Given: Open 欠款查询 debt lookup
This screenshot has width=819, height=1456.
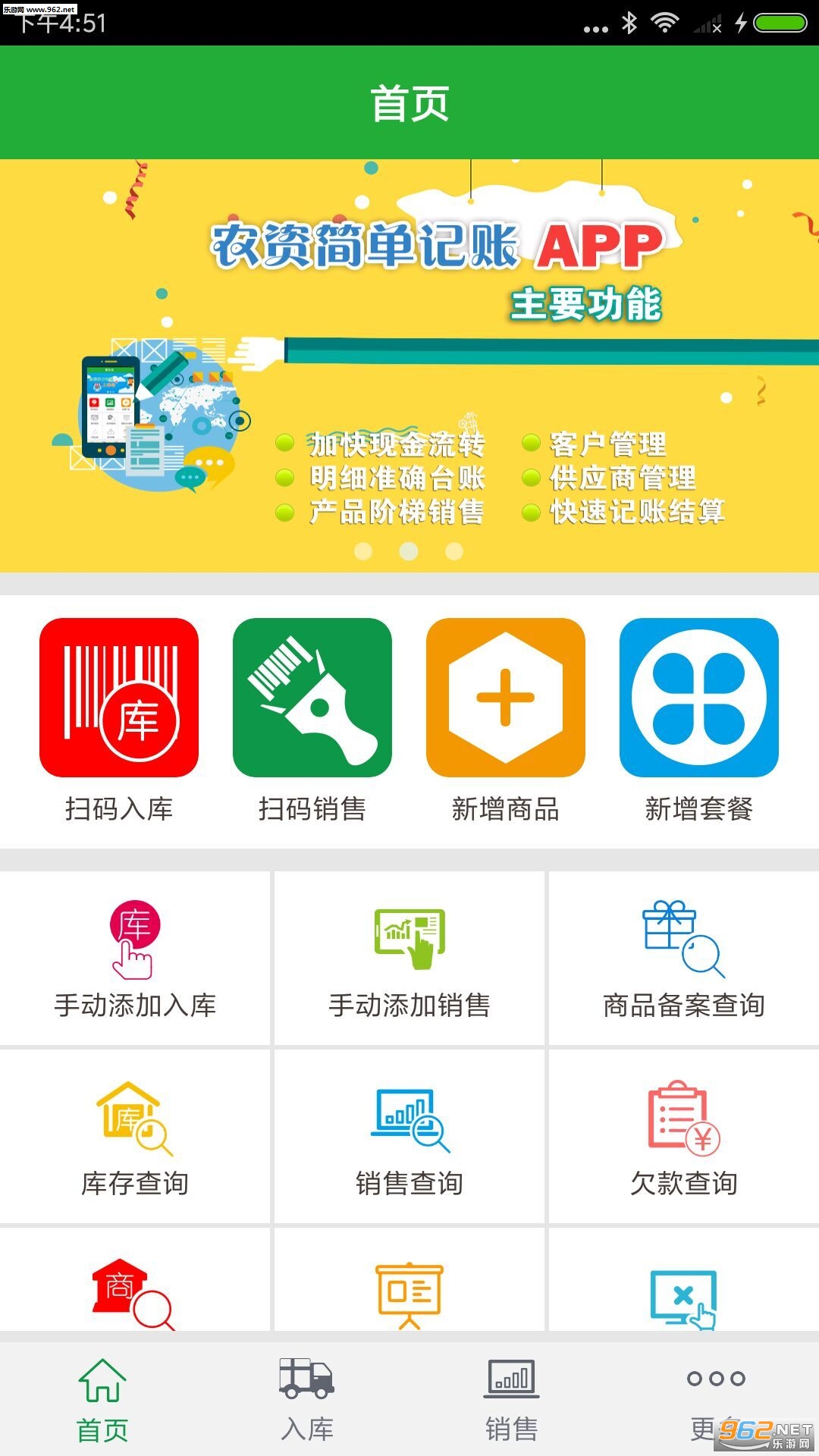Looking at the screenshot, I should (684, 1137).
